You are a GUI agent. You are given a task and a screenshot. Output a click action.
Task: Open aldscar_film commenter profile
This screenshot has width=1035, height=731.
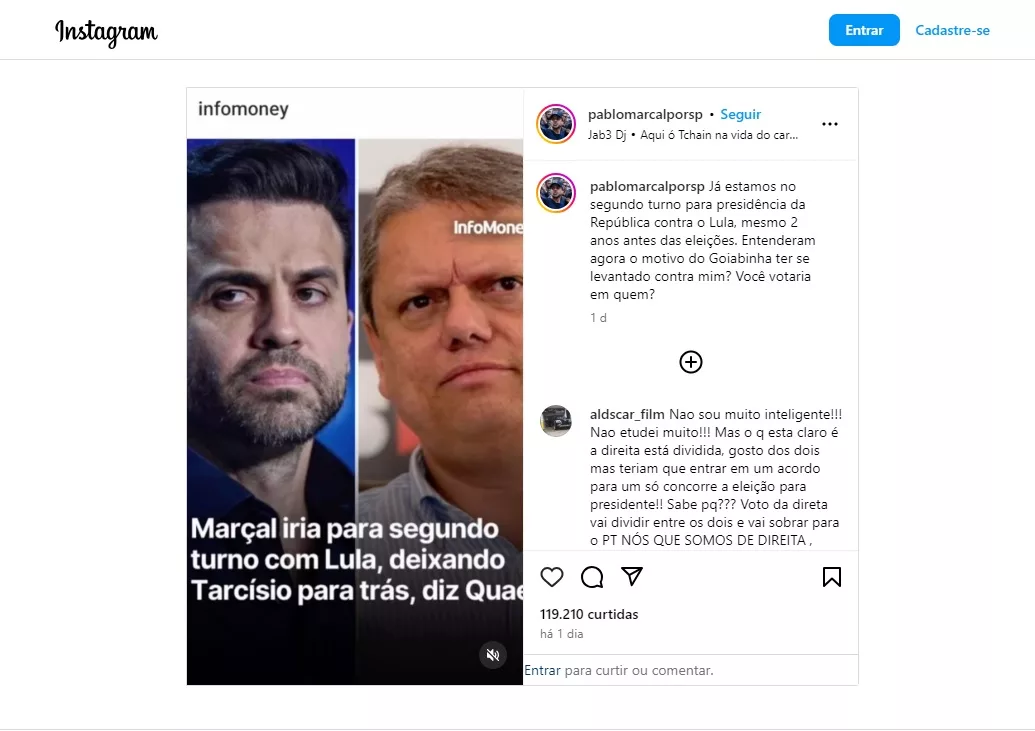coord(627,414)
